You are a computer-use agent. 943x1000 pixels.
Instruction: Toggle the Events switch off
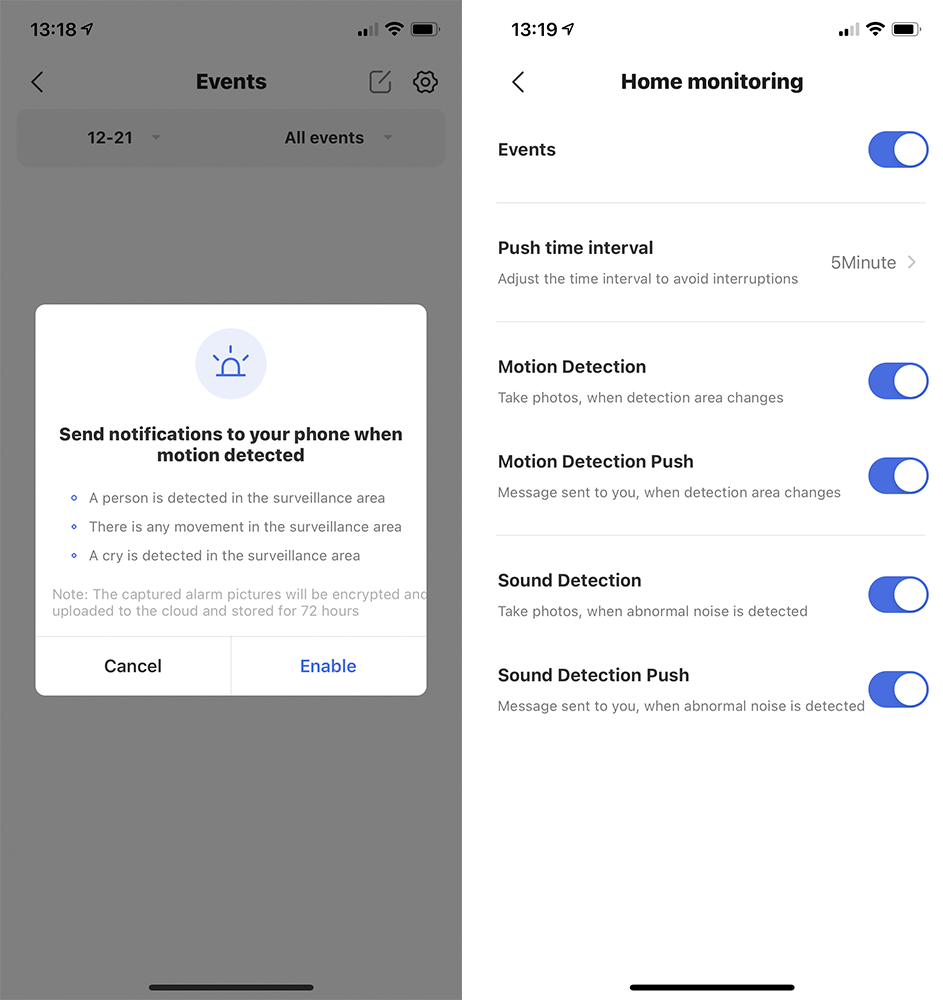[897, 150]
